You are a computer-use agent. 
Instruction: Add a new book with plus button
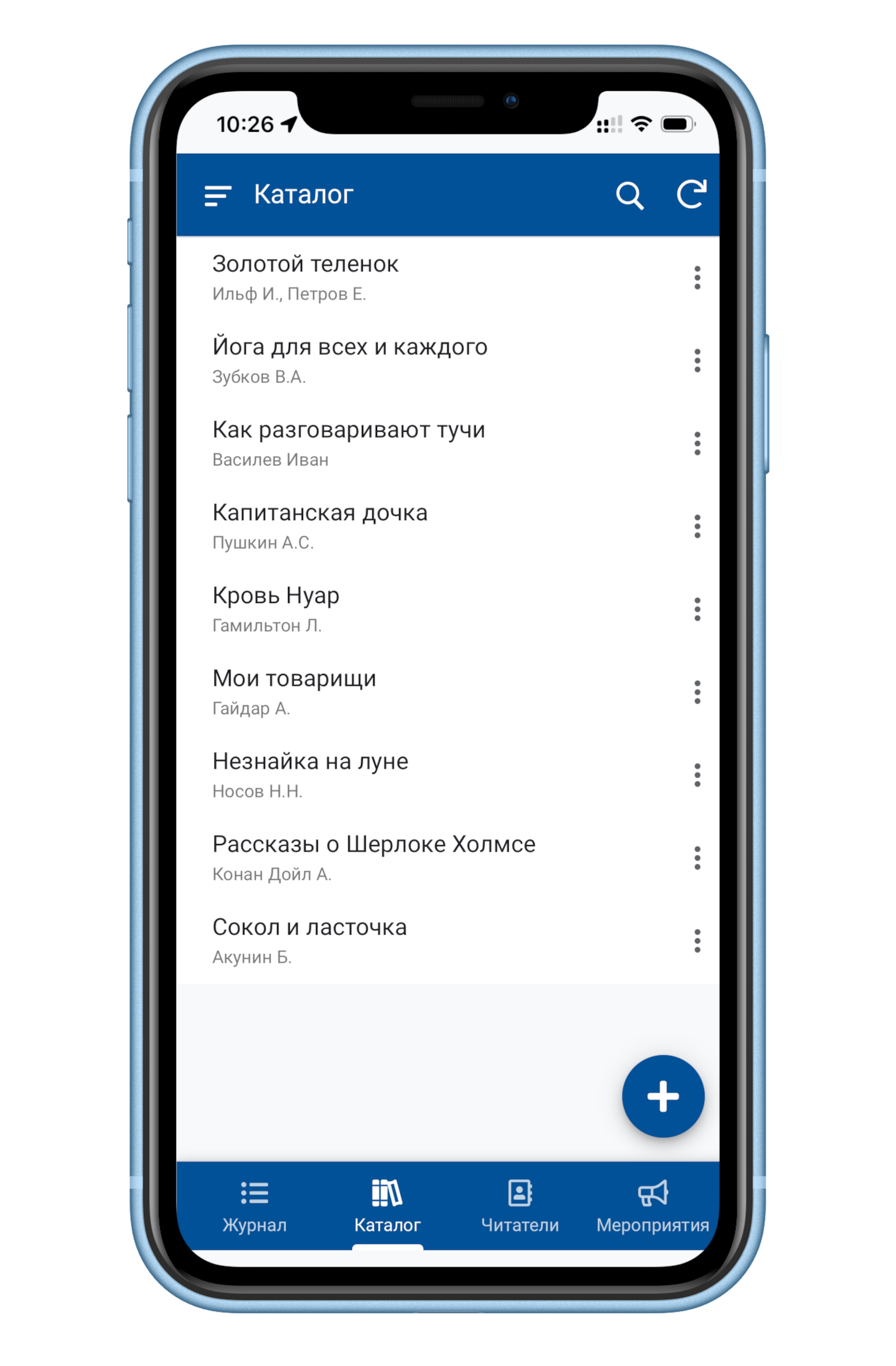coord(662,1096)
